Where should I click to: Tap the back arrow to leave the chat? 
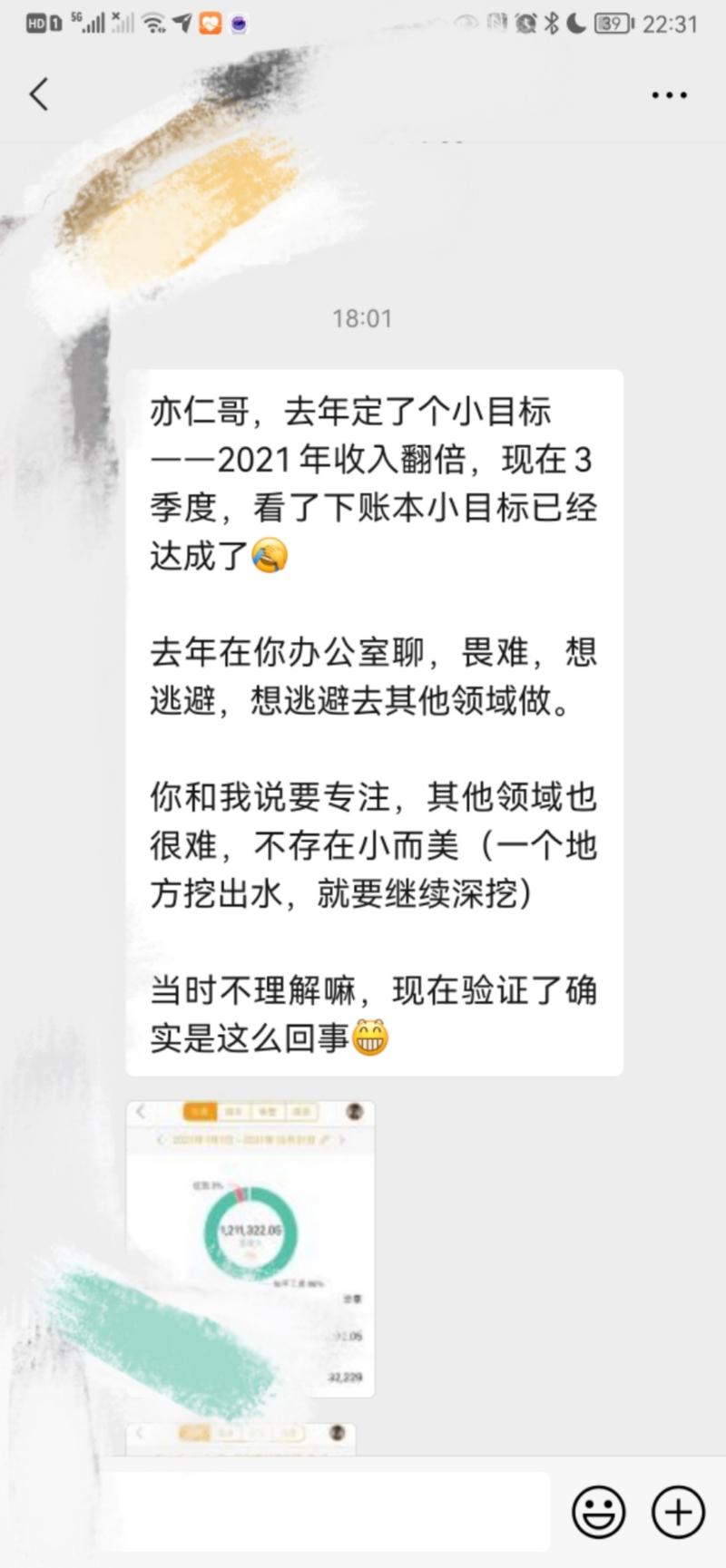[x=38, y=93]
